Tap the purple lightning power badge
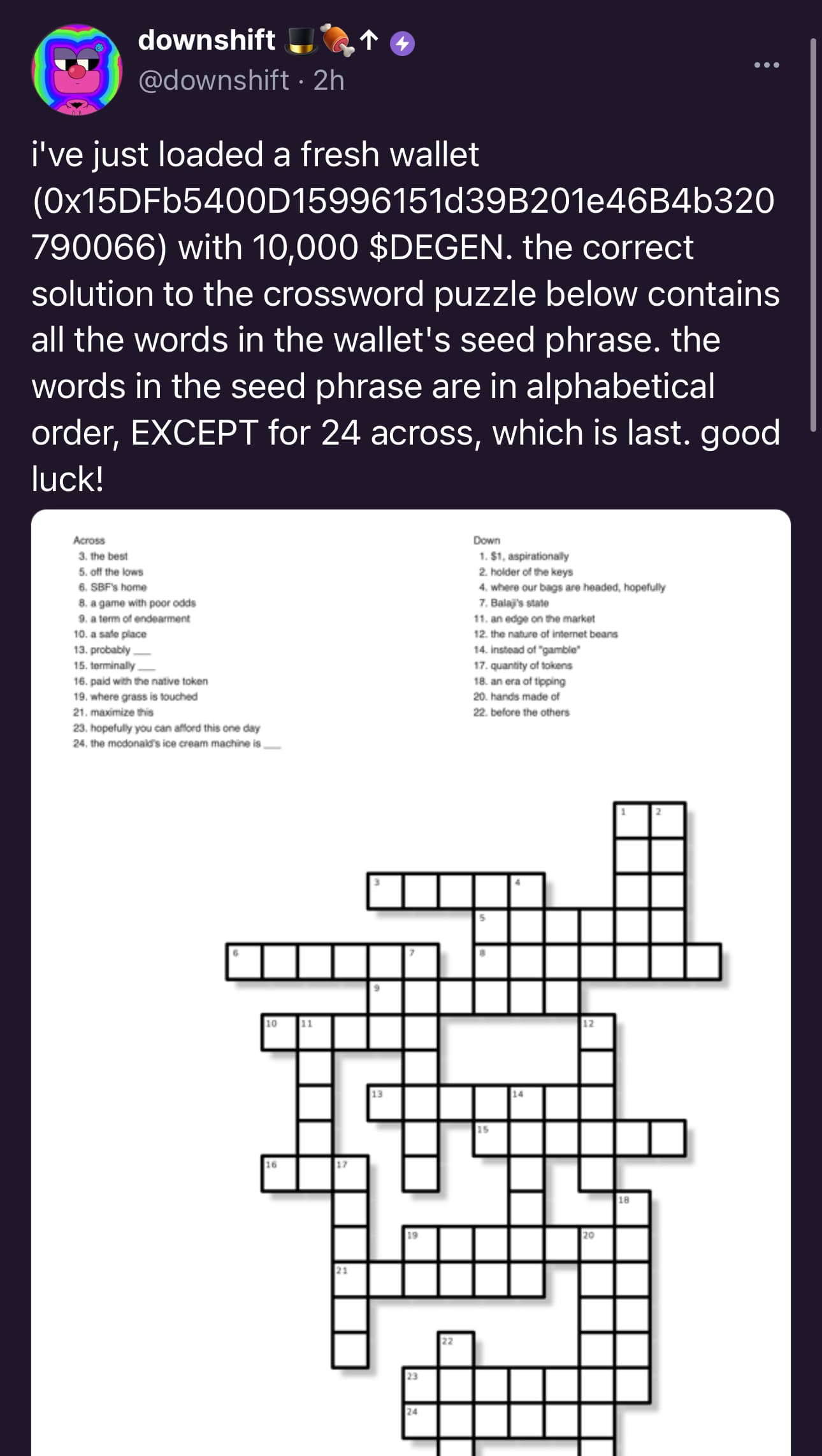The height and width of the screenshot is (1456, 822). (x=402, y=44)
